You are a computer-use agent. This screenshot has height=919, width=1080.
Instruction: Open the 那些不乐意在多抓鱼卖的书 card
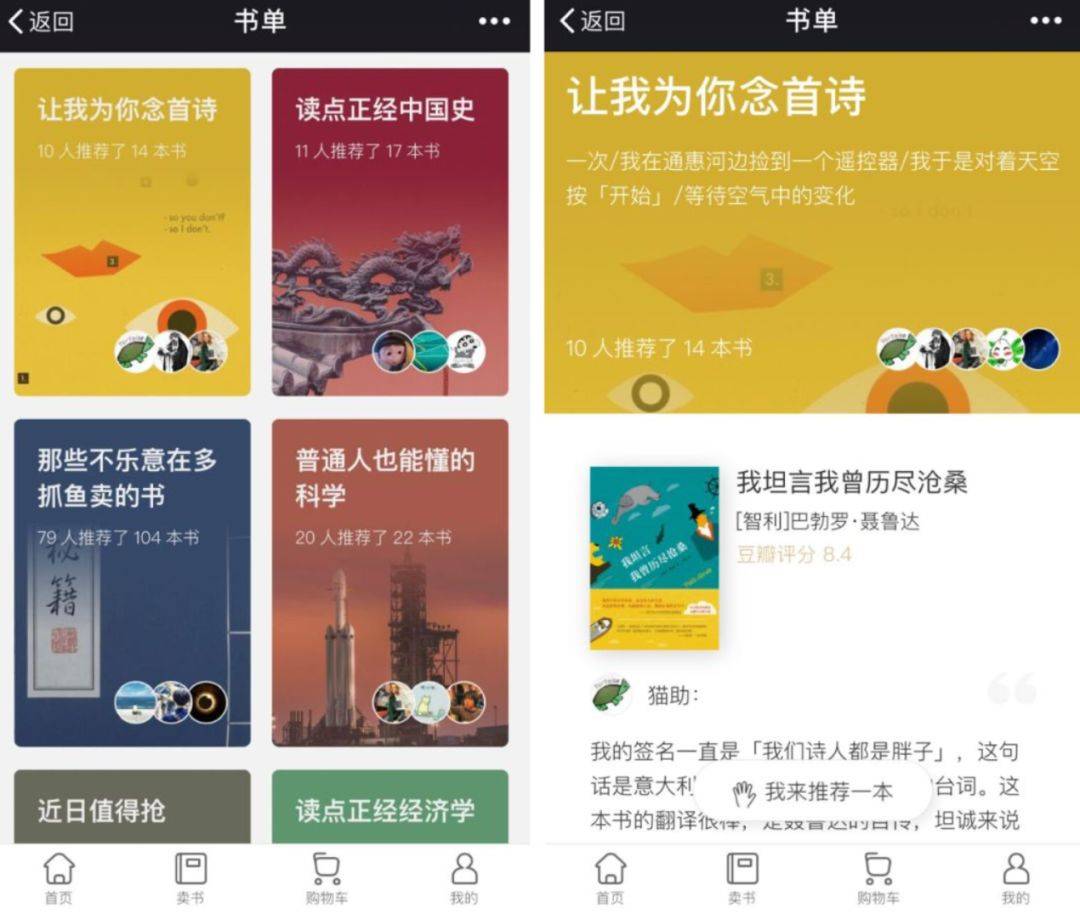132,582
